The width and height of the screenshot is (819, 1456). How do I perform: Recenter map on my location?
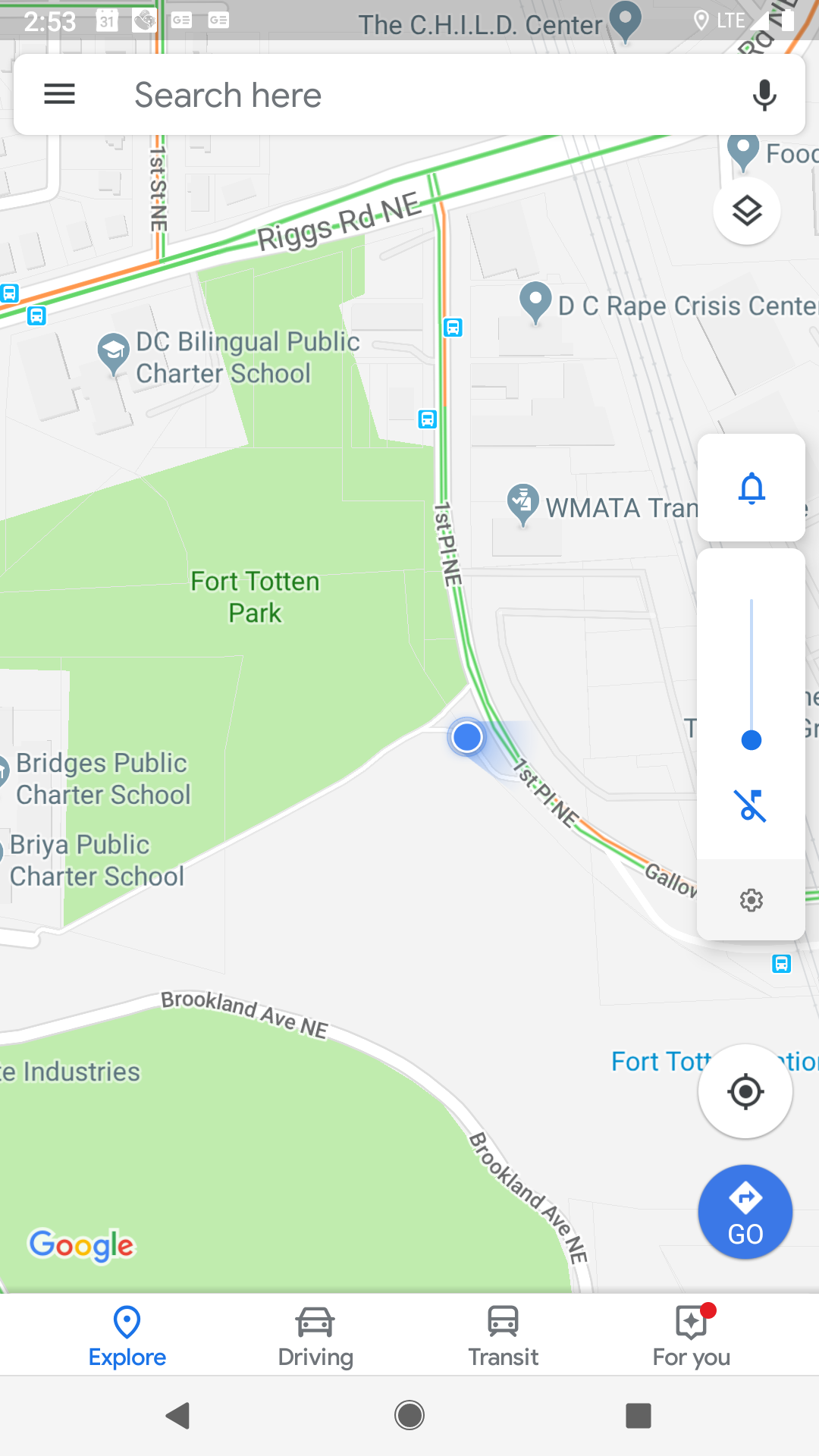[745, 1091]
